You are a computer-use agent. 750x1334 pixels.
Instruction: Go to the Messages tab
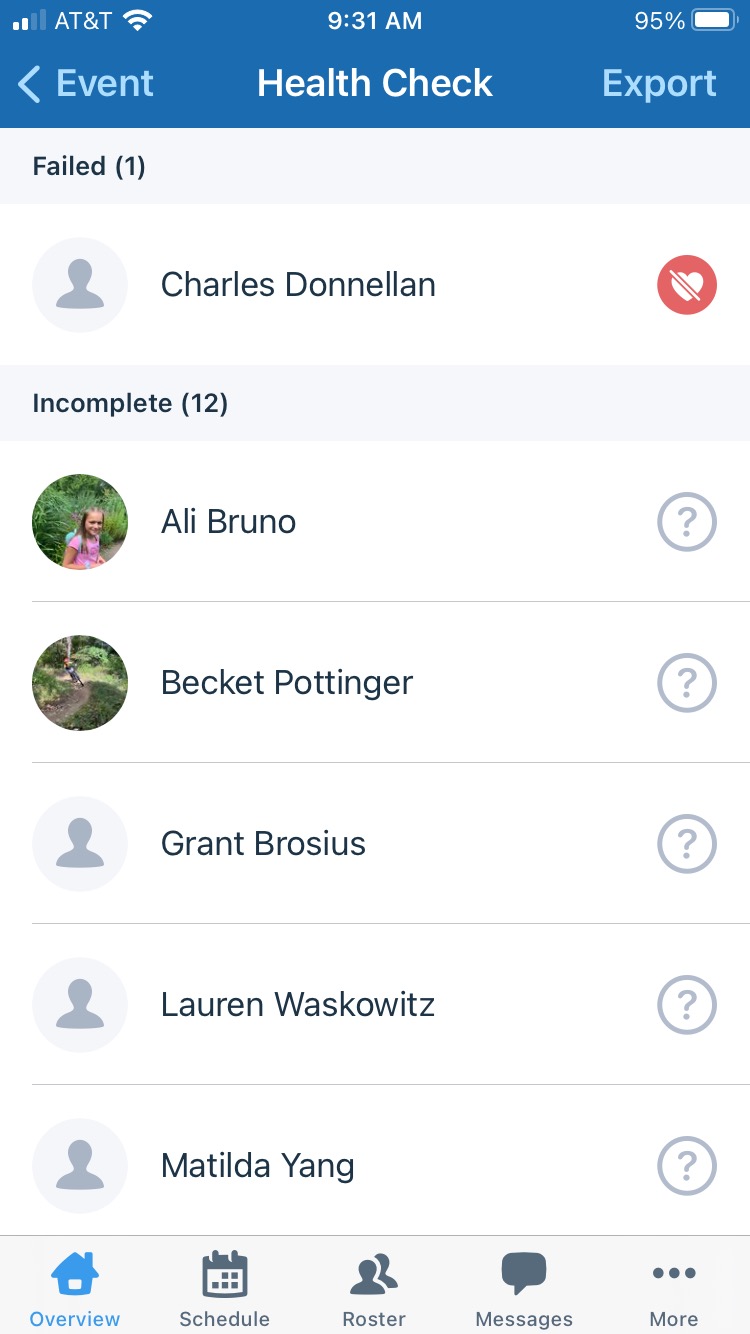coord(524,1288)
